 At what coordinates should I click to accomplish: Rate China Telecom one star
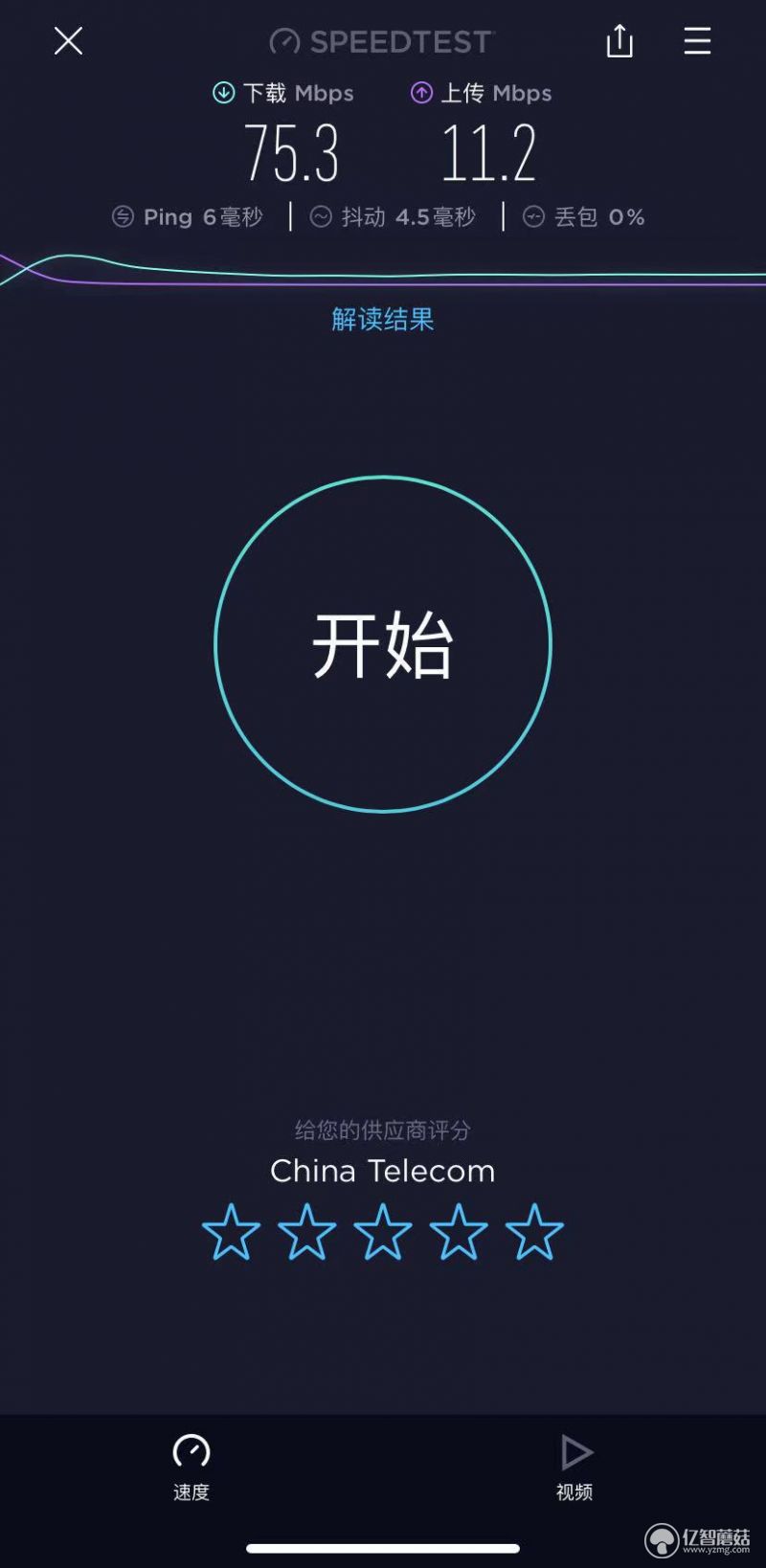(x=231, y=1231)
